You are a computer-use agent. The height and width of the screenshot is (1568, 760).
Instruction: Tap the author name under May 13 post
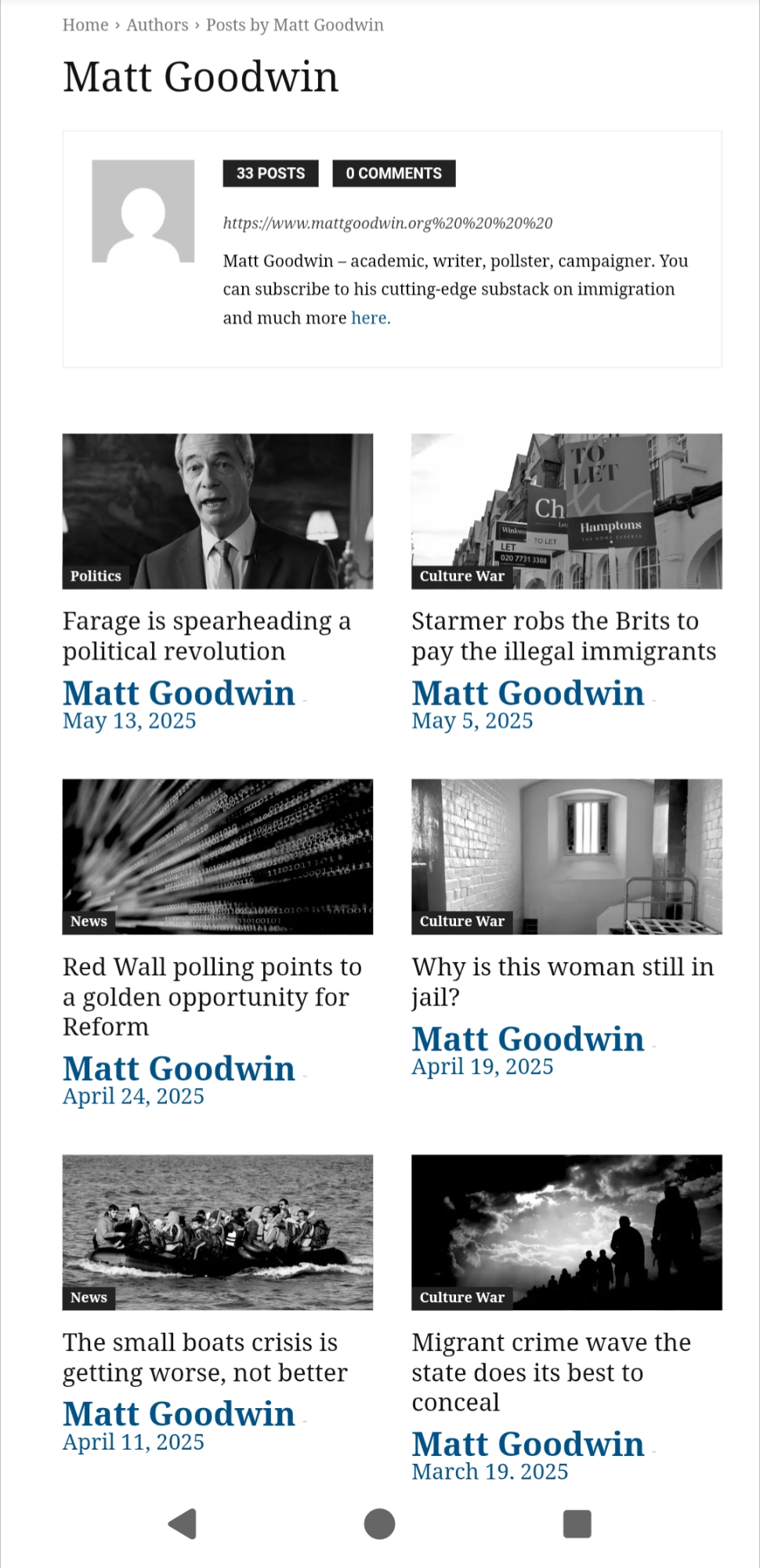click(179, 693)
